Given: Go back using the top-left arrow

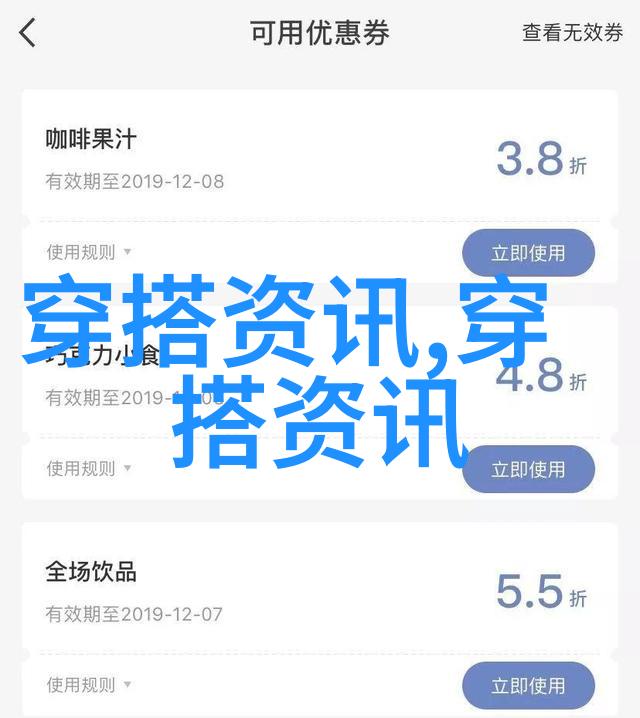Looking at the screenshot, I should coord(28,33).
